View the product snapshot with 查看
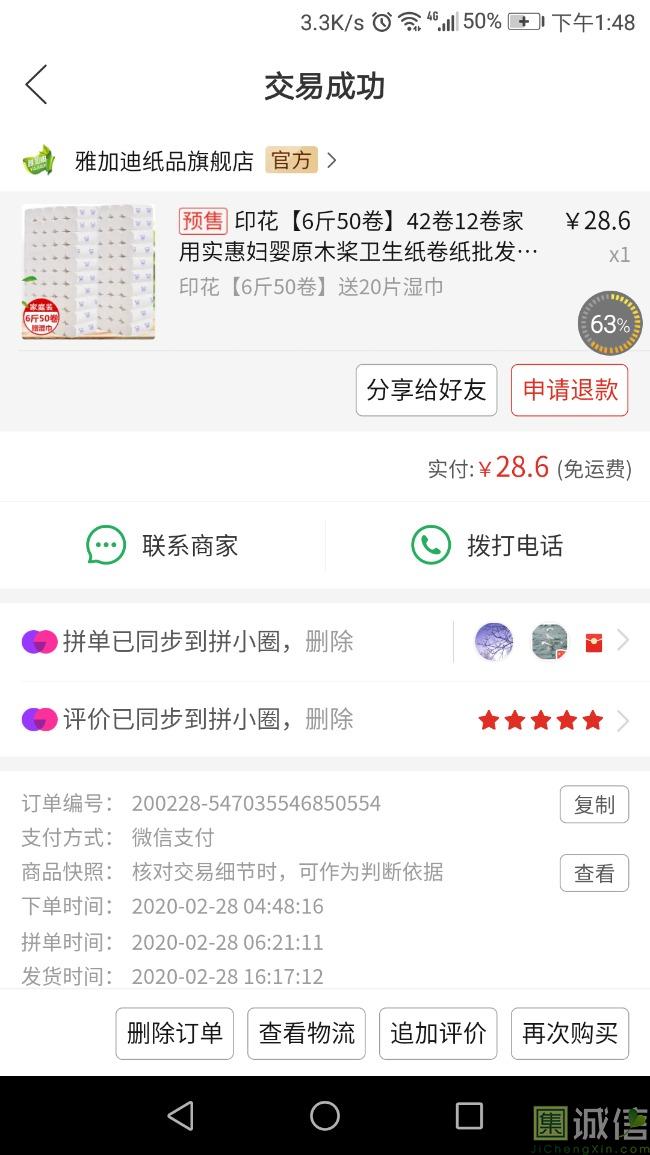This screenshot has height=1155, width=650. pos(594,873)
